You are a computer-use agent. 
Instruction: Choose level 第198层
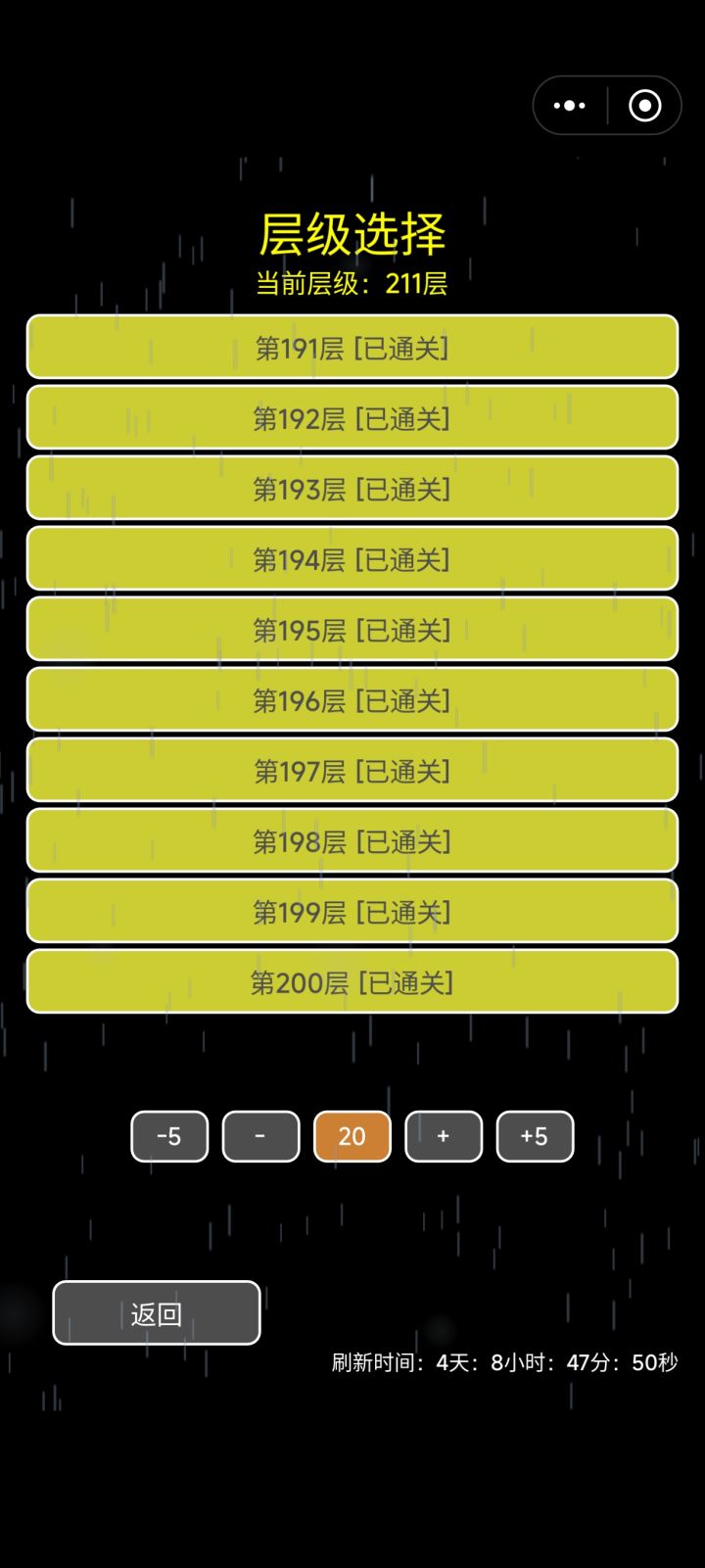pos(352,841)
